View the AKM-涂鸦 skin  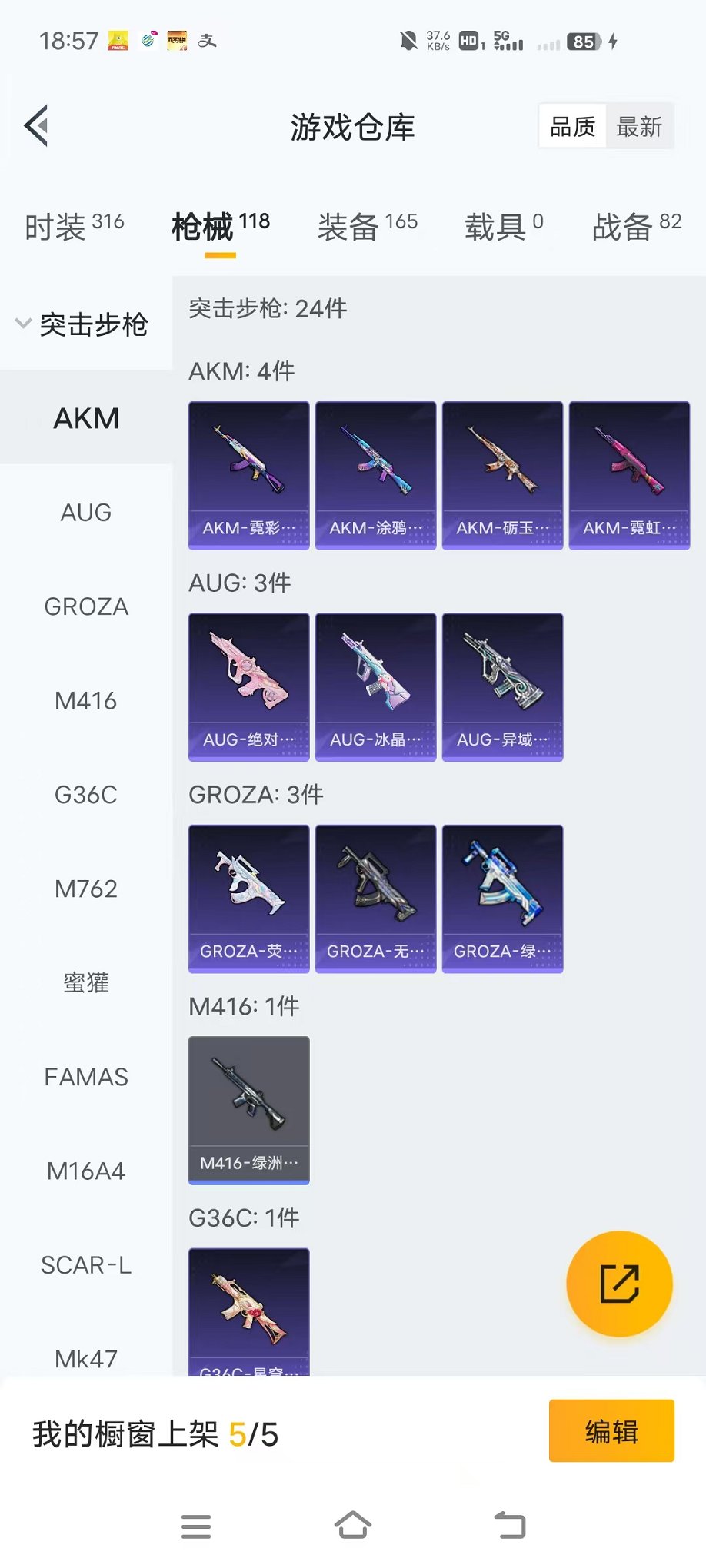375,474
